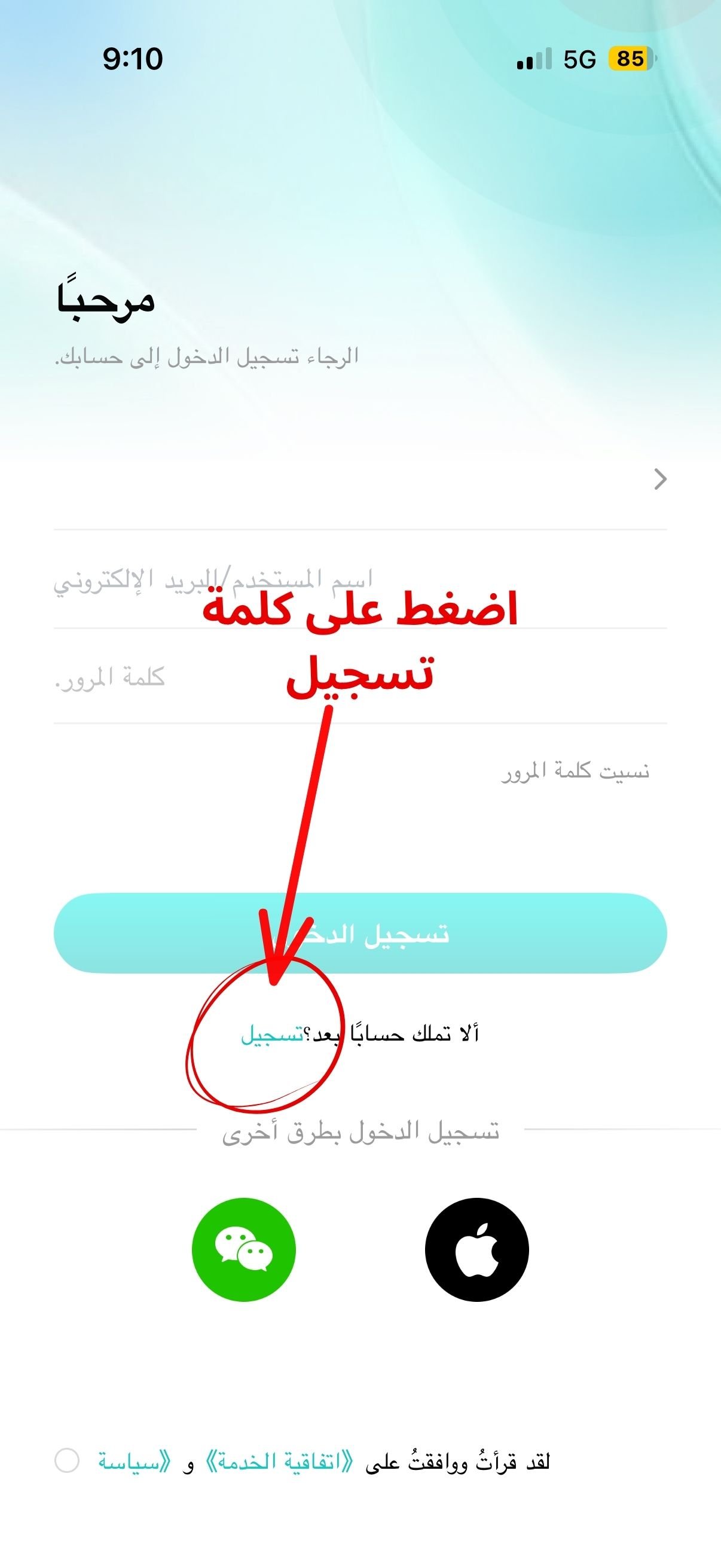Viewport: 721px width, 1568px height.
Task: Open the region selector chevron row
Action: pyautogui.click(x=659, y=479)
